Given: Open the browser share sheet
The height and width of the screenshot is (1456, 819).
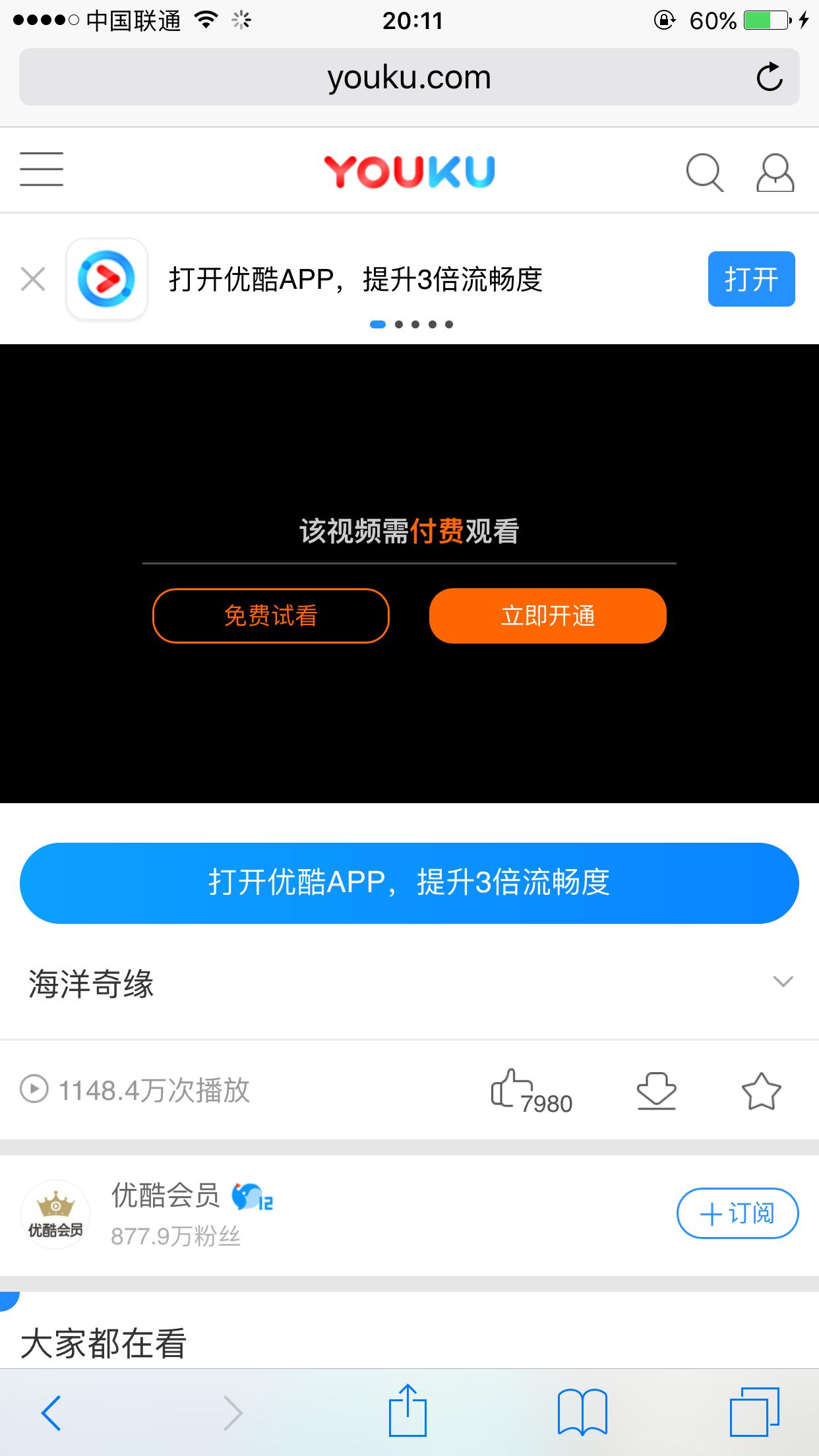Looking at the screenshot, I should tap(408, 1411).
